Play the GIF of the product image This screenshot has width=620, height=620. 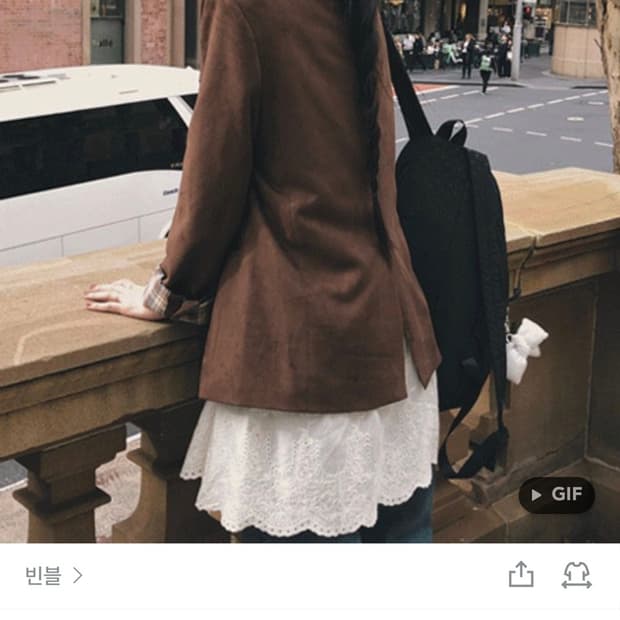pos(556,495)
